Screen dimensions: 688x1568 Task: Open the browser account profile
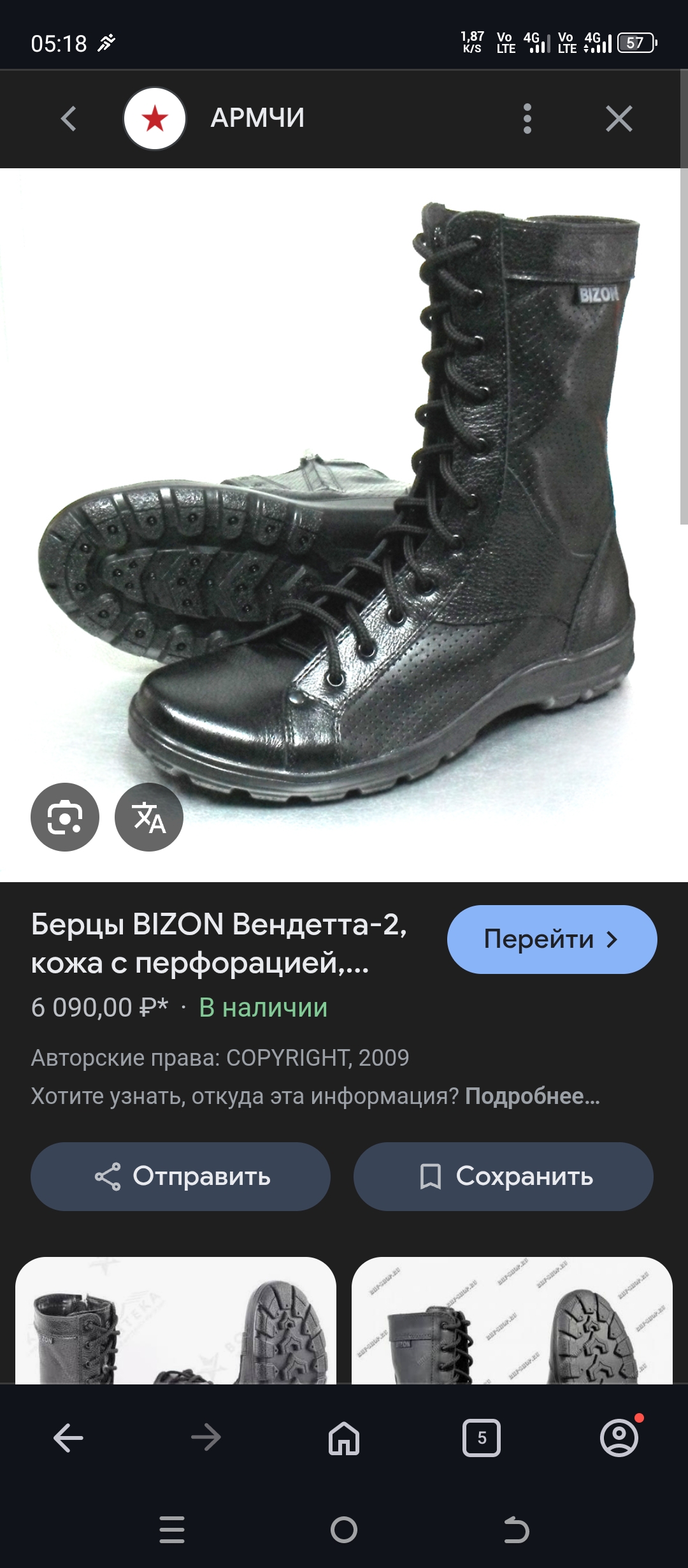pos(619,1439)
